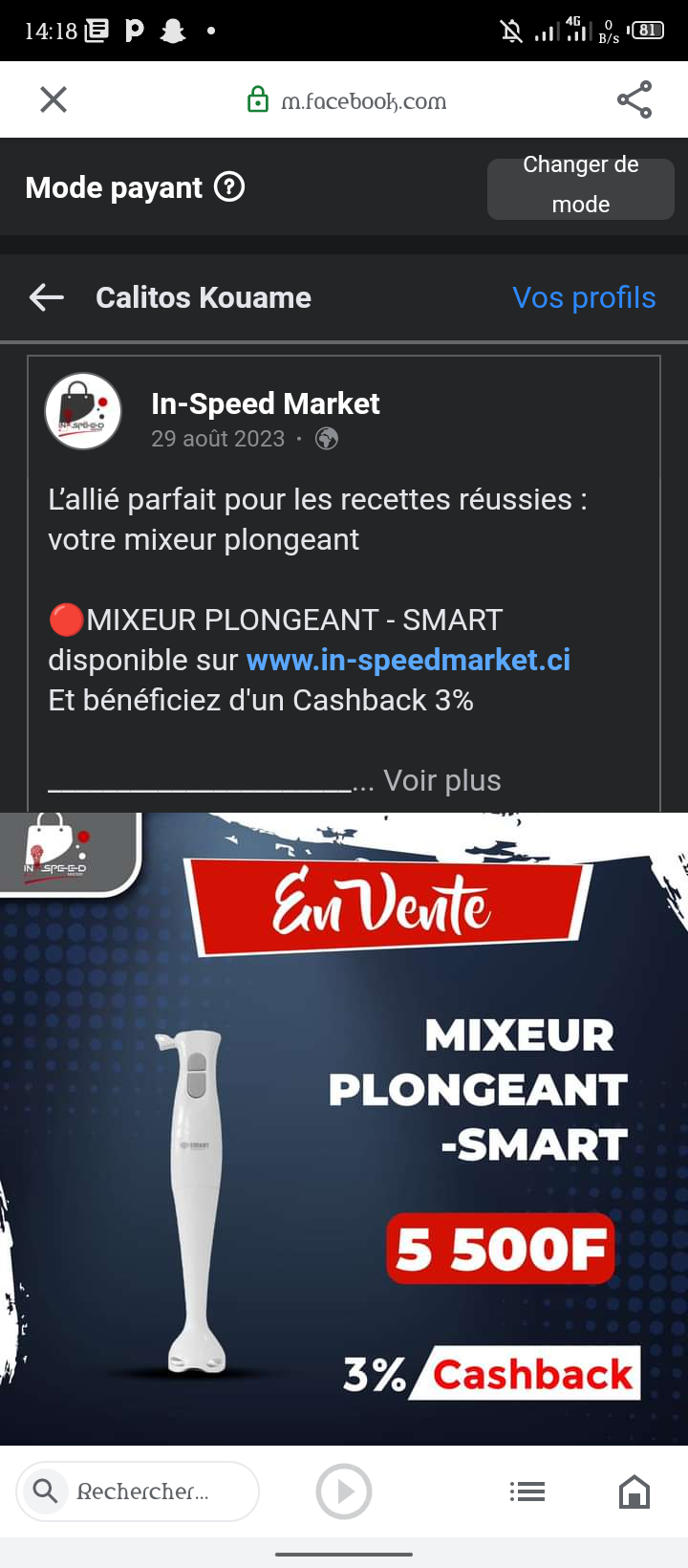
Task: Share this Facebook page
Action: pos(634,99)
